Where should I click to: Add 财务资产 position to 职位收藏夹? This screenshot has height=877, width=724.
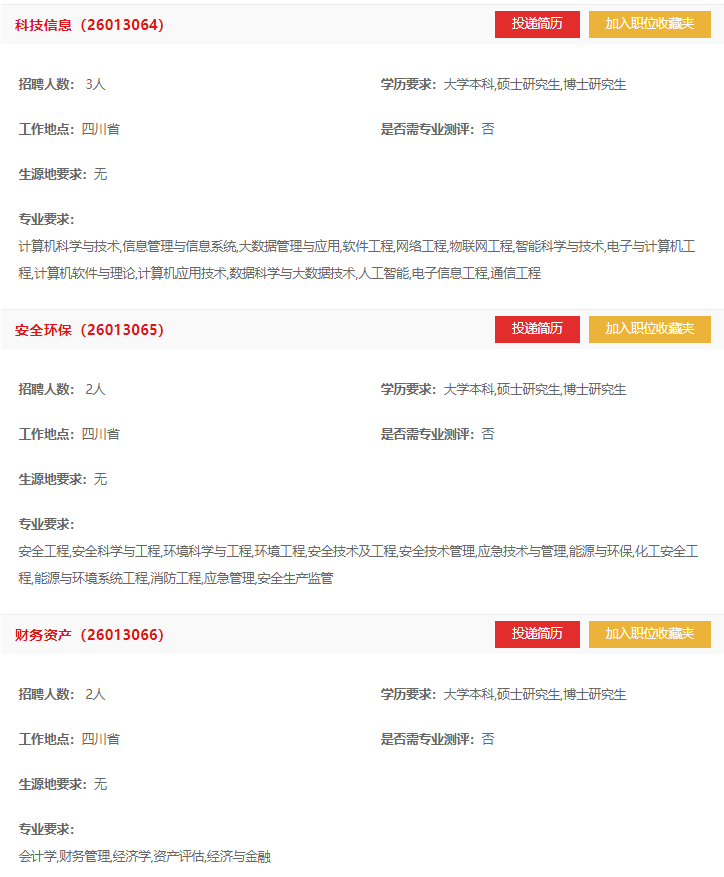tap(649, 634)
